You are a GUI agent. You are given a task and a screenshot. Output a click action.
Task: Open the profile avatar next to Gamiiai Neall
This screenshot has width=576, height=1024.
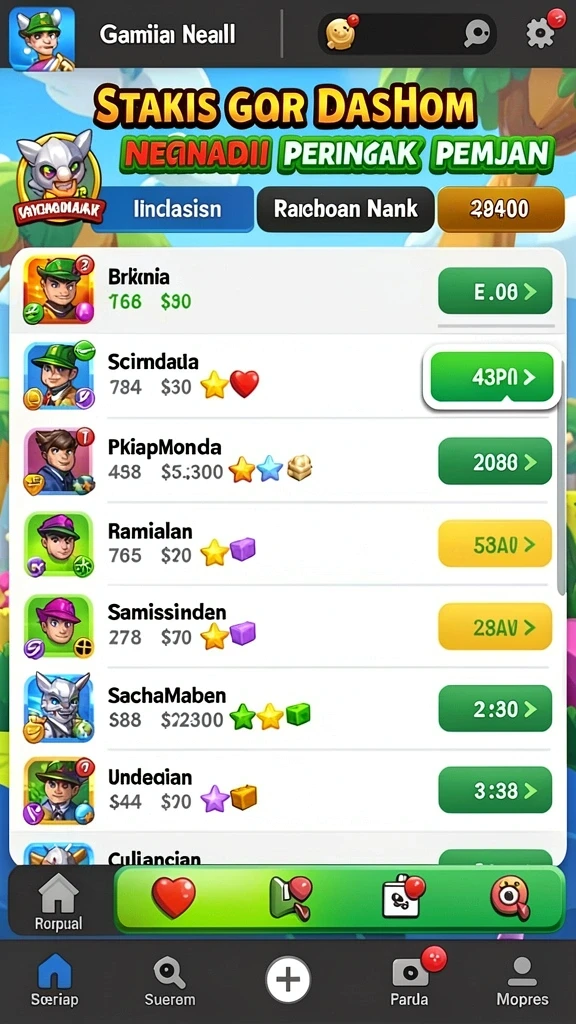tap(42, 38)
